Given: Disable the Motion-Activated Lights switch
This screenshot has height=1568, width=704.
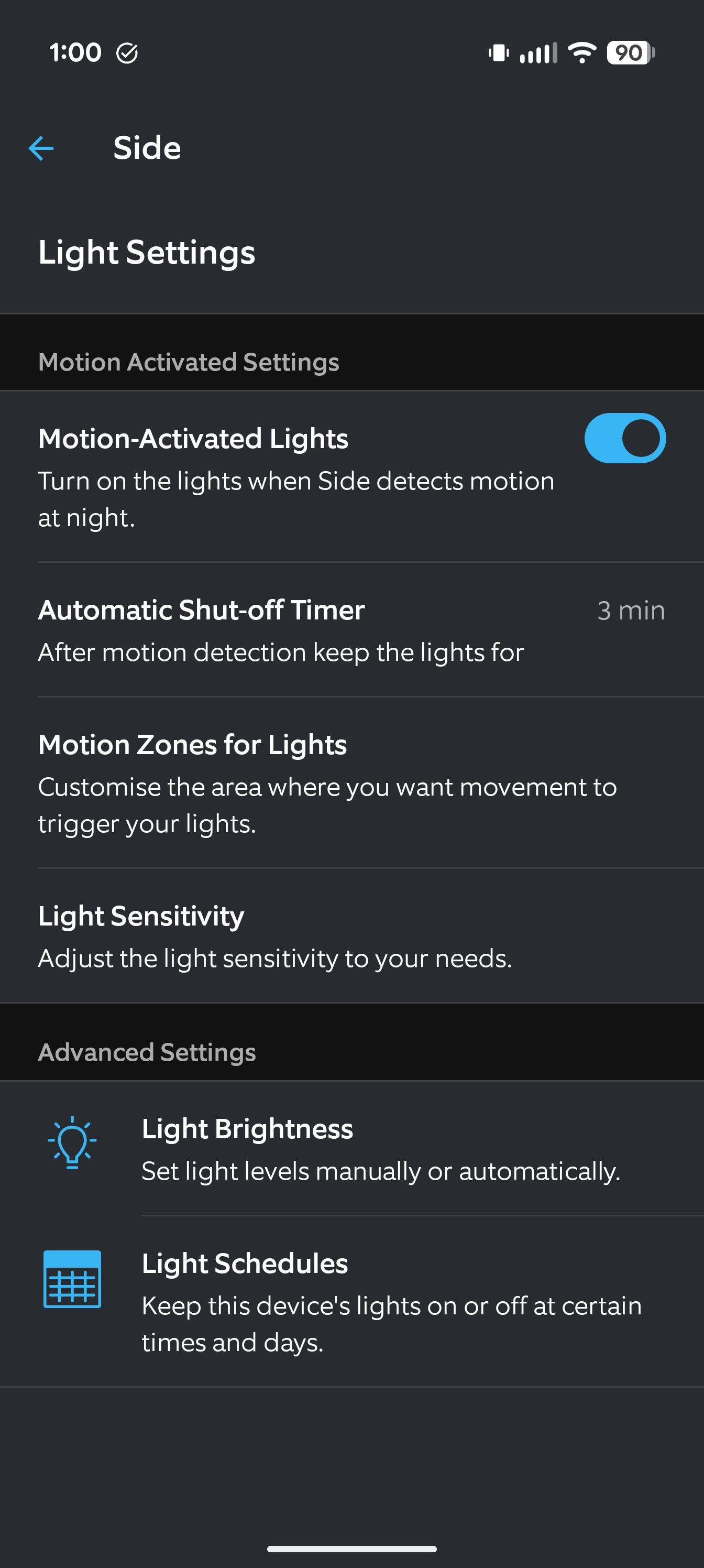Looking at the screenshot, I should pyautogui.click(x=624, y=438).
